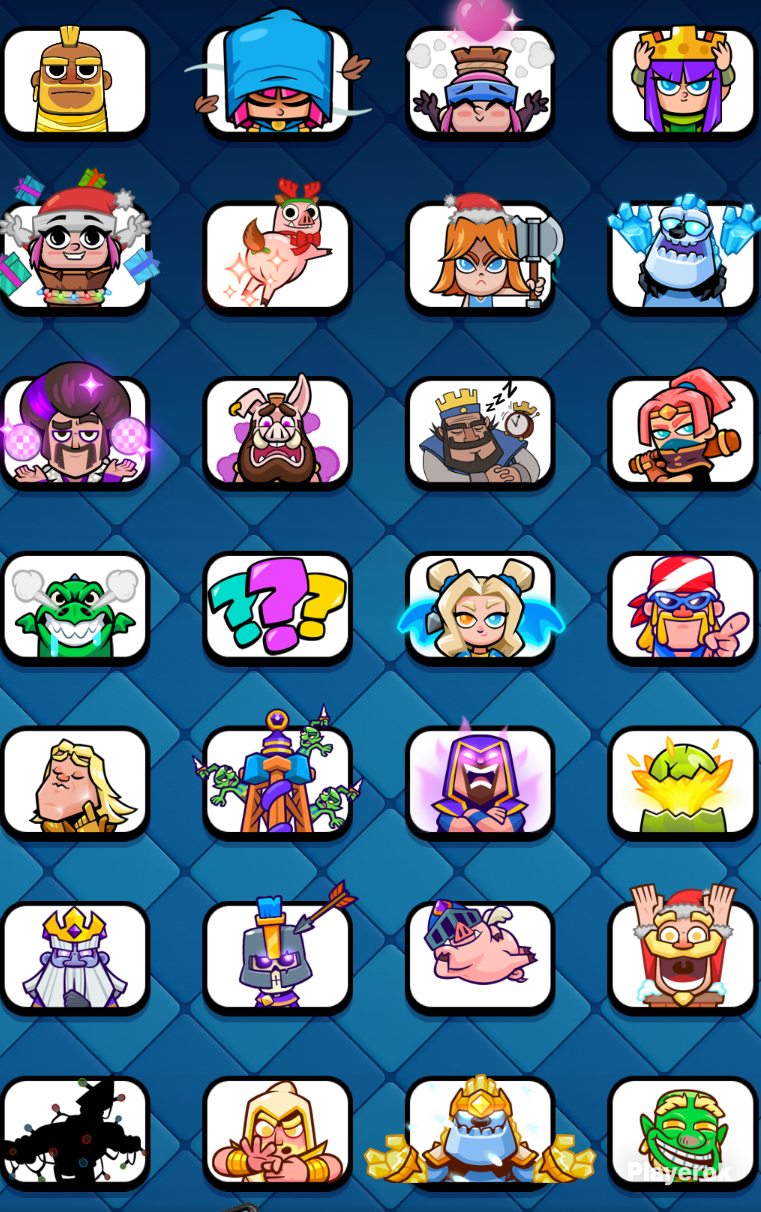The image size is (761, 1212).
Task: Choose the green dragon snorting smoke emote
Action: (75, 607)
